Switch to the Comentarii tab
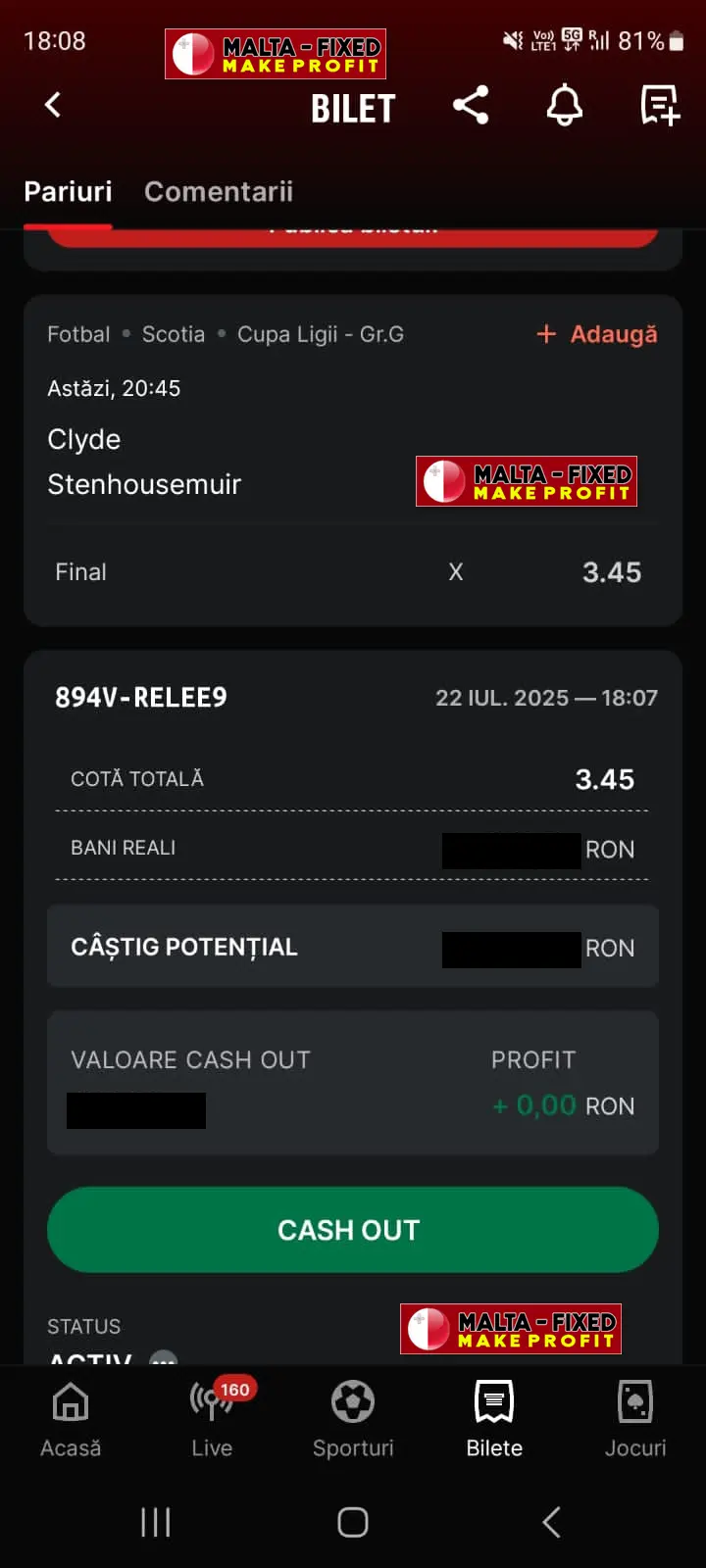706x1568 pixels. tap(219, 191)
